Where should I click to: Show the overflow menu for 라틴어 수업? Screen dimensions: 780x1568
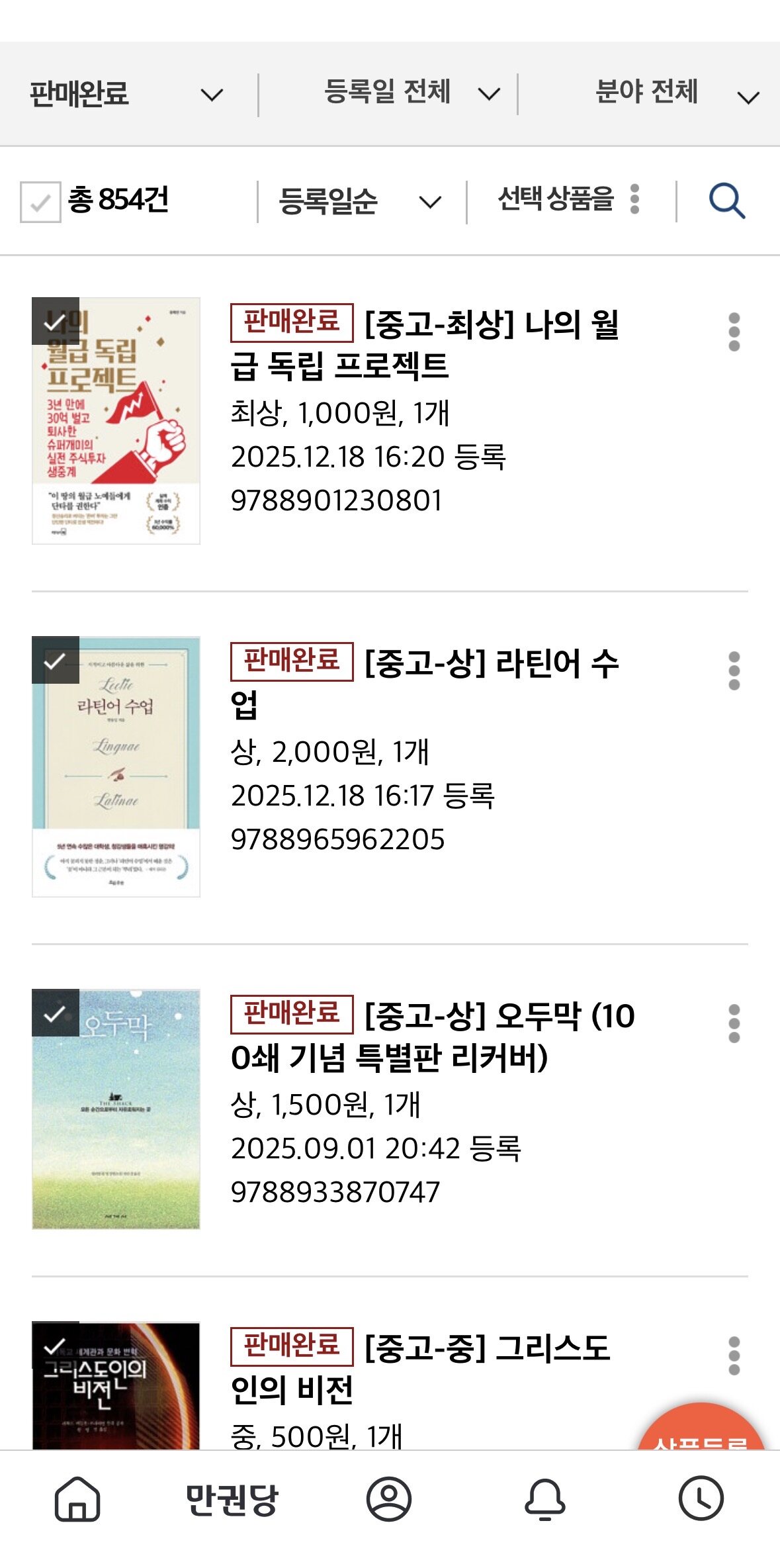point(734,671)
